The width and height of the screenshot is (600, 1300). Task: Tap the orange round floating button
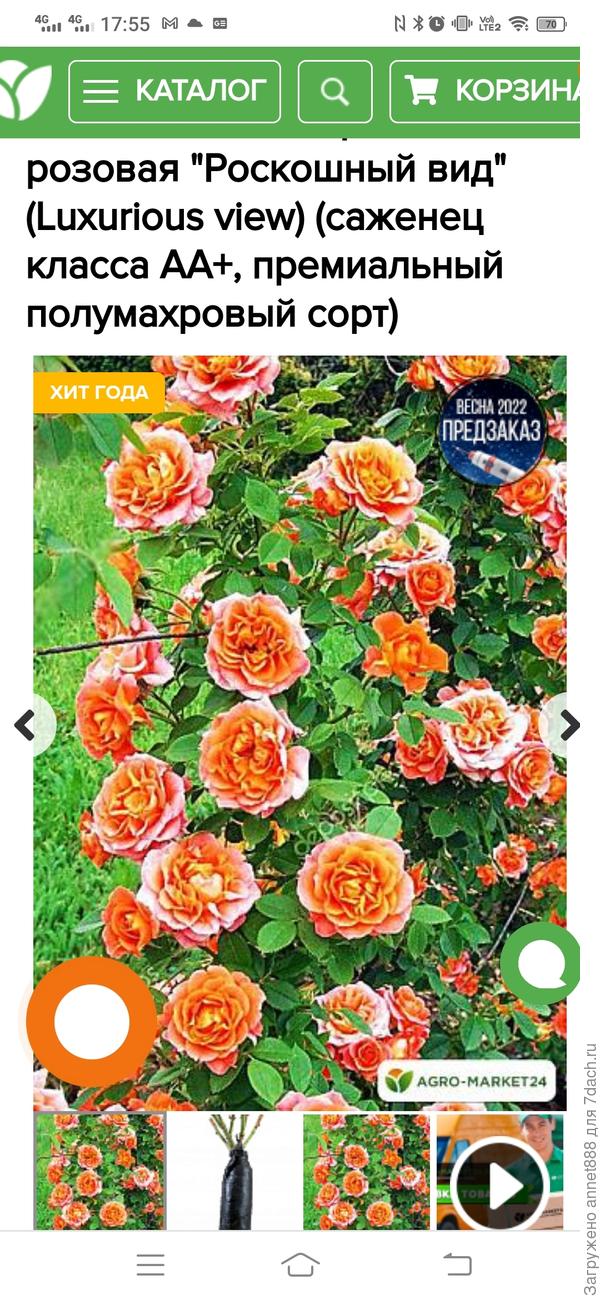coord(92,1021)
